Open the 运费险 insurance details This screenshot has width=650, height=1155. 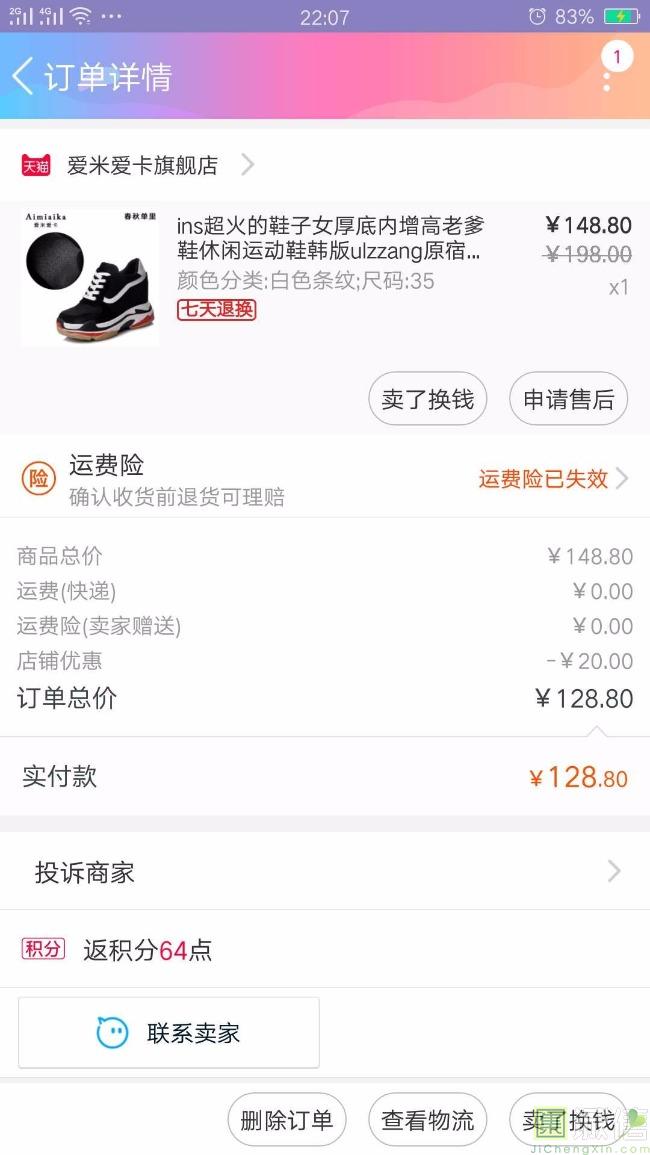(324, 479)
